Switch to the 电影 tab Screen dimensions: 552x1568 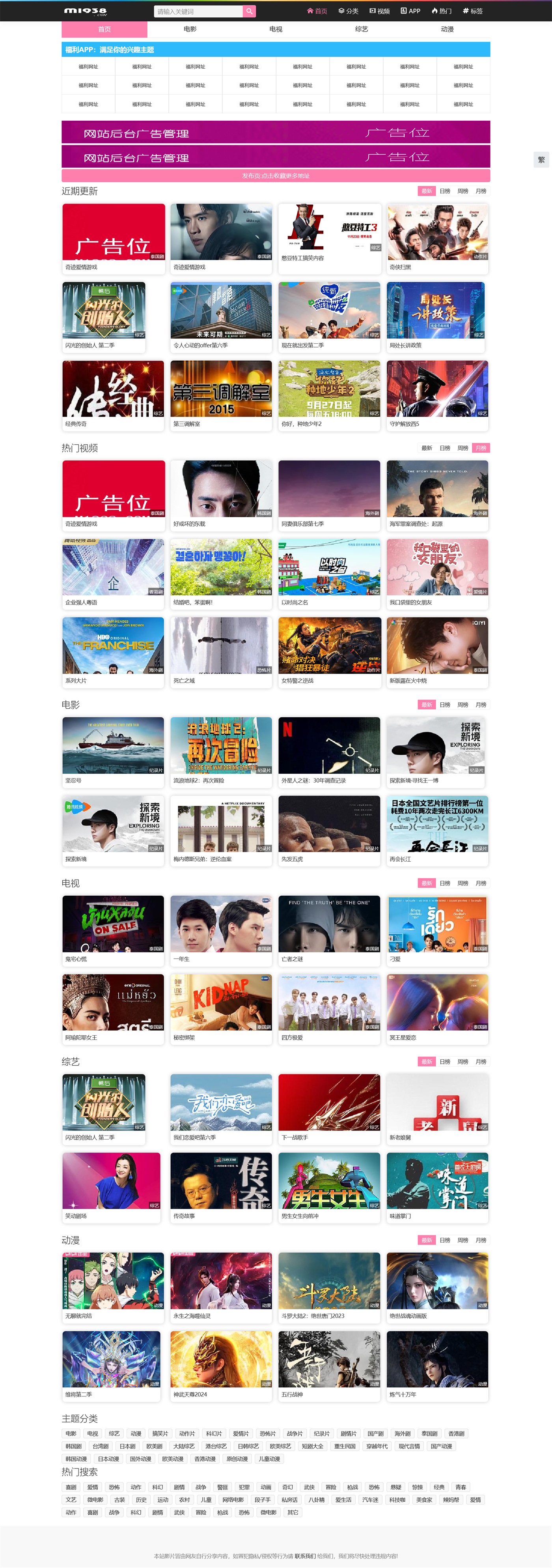click(x=190, y=29)
